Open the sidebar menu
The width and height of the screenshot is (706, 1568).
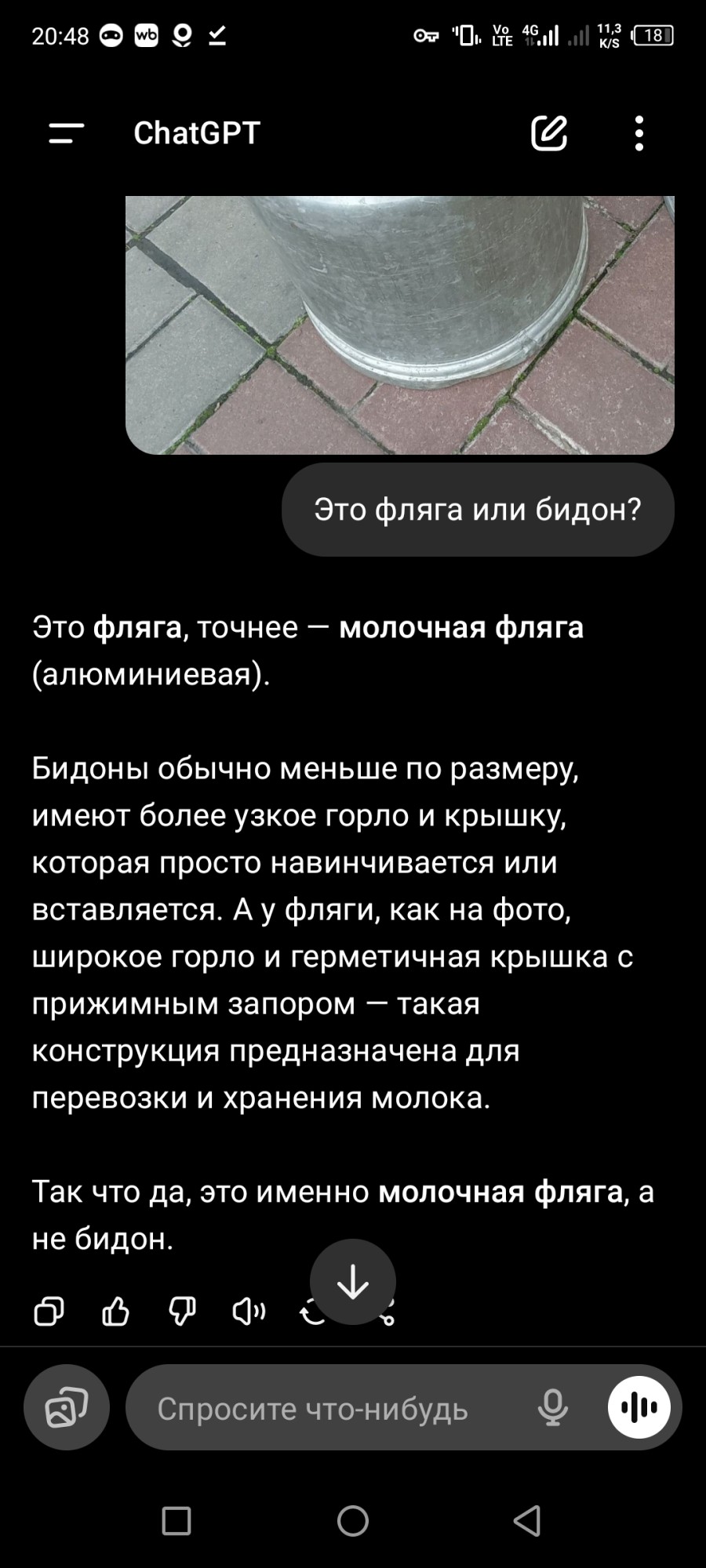pos(66,133)
